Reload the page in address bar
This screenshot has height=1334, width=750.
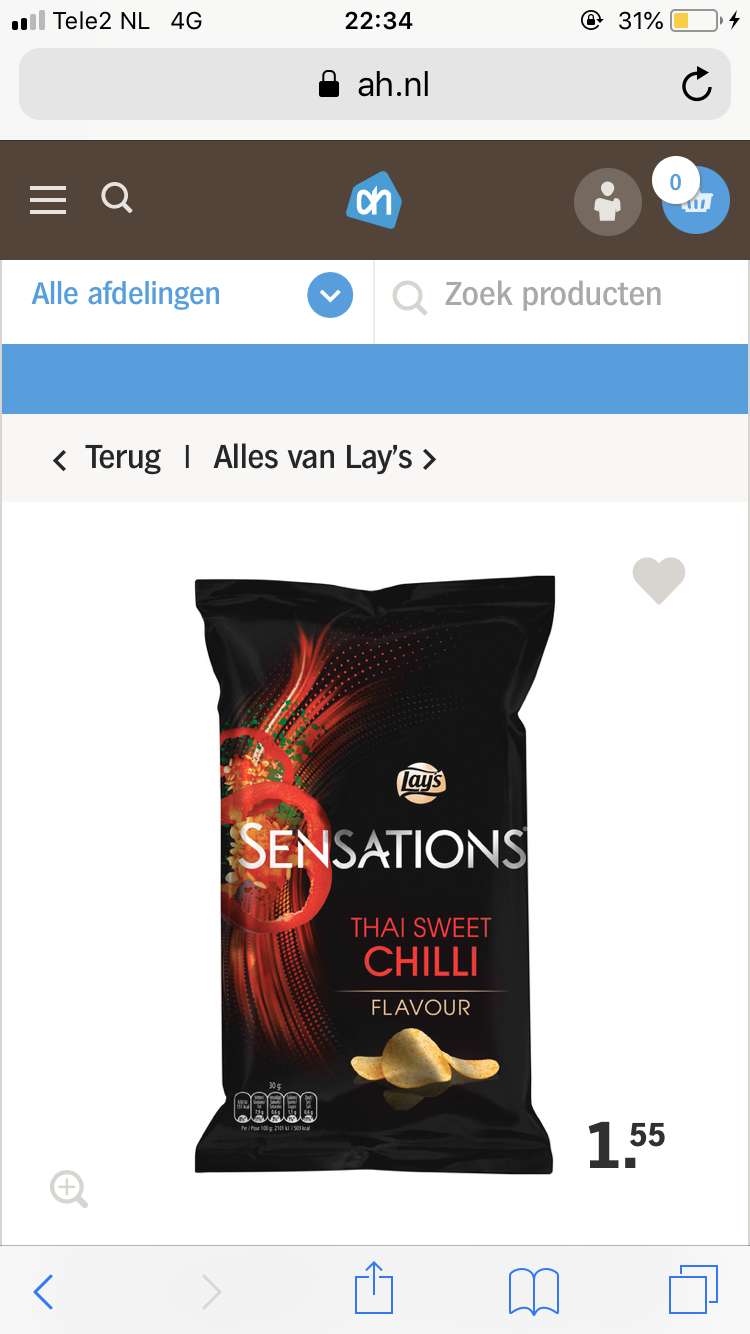pyautogui.click(x=697, y=85)
